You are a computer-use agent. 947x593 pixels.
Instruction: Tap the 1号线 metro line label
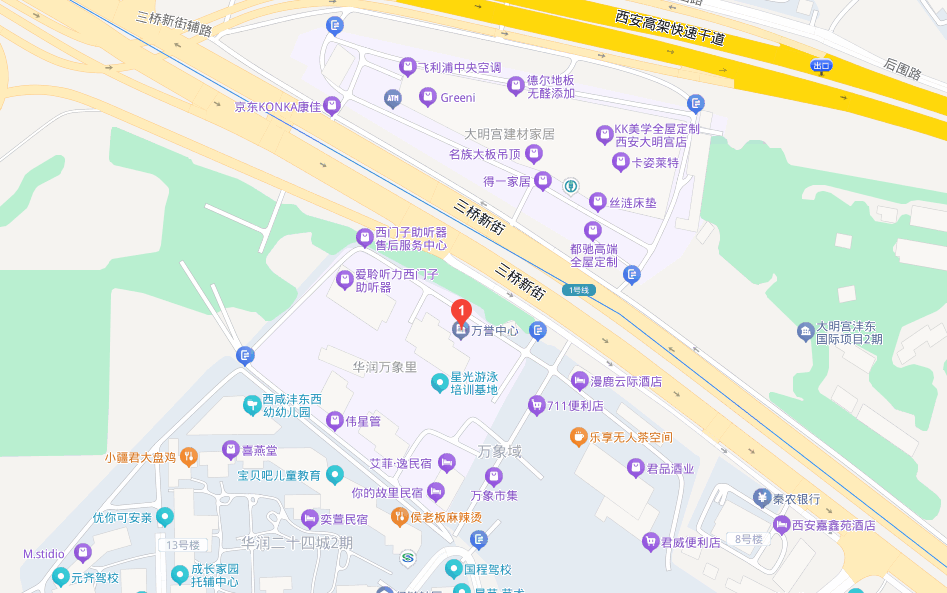579,290
